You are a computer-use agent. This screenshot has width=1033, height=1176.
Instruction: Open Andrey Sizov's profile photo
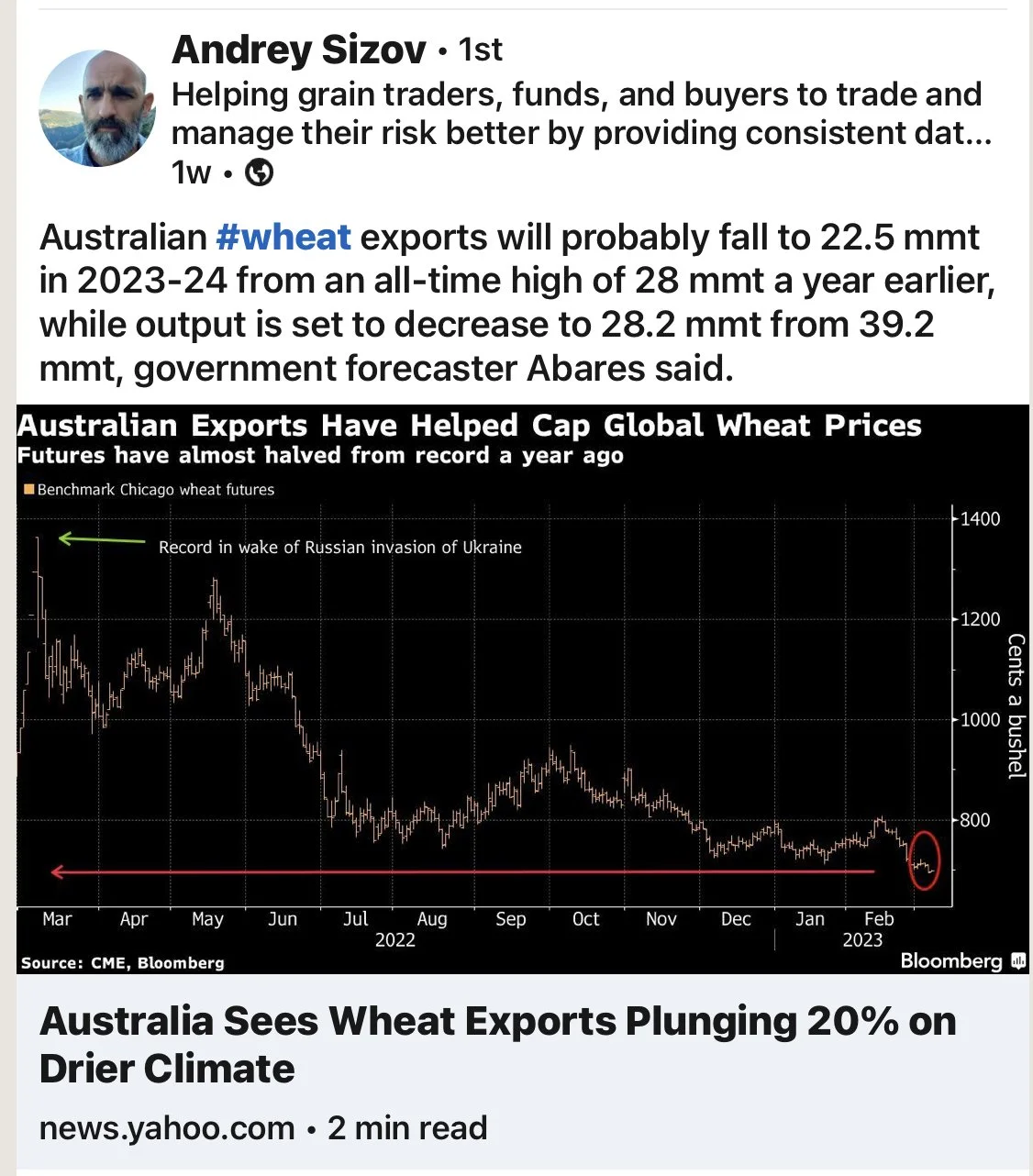pos(97,108)
